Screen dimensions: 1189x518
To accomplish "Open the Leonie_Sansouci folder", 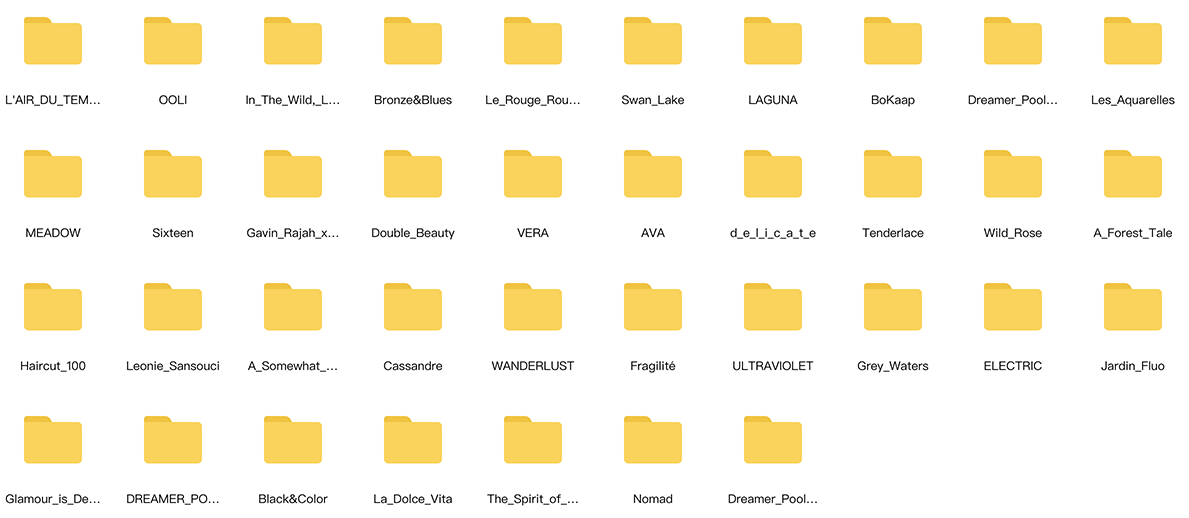I will pos(173,308).
